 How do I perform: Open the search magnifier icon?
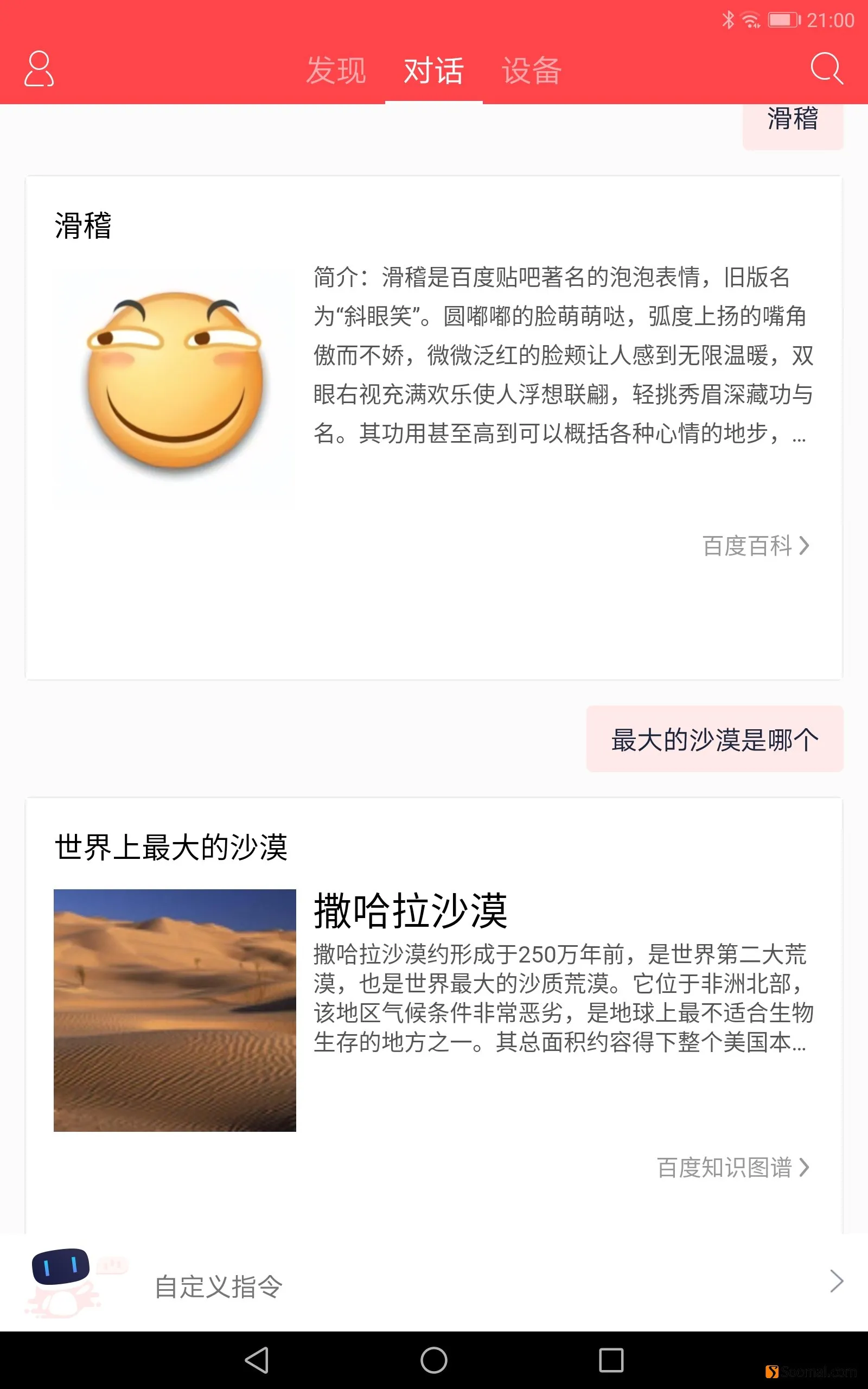point(826,69)
